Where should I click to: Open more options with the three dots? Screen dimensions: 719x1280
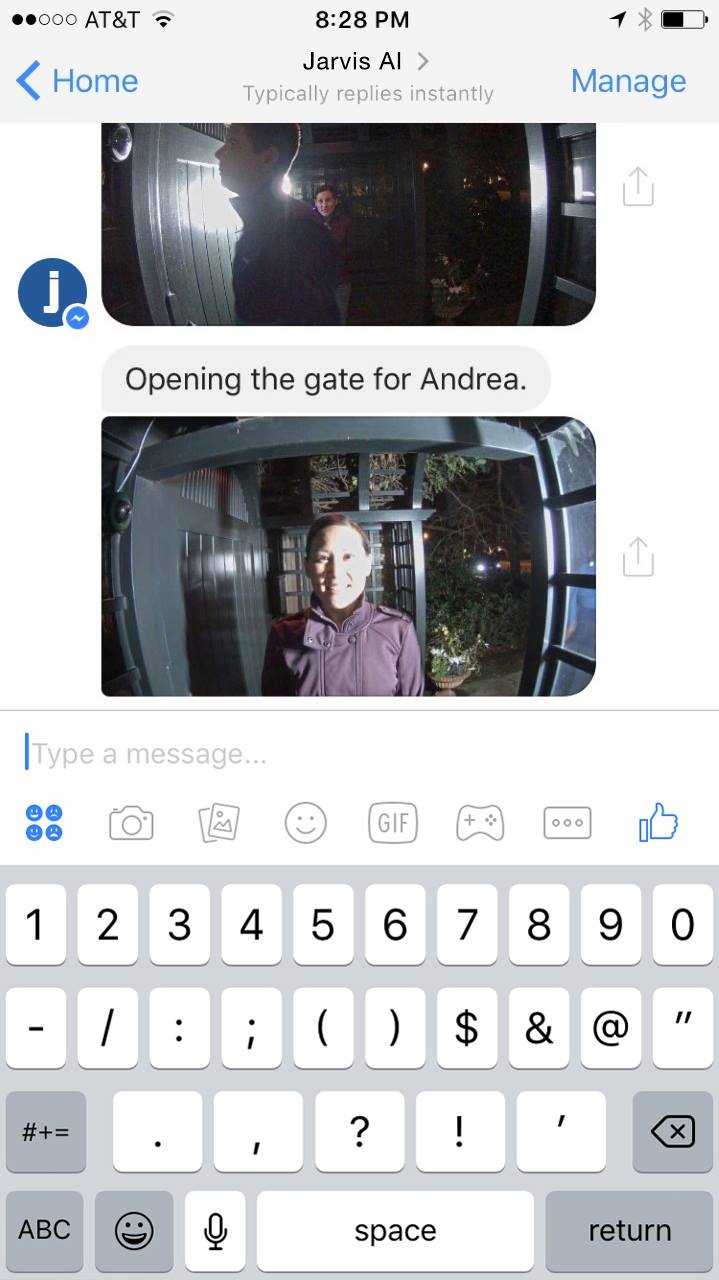pos(567,823)
